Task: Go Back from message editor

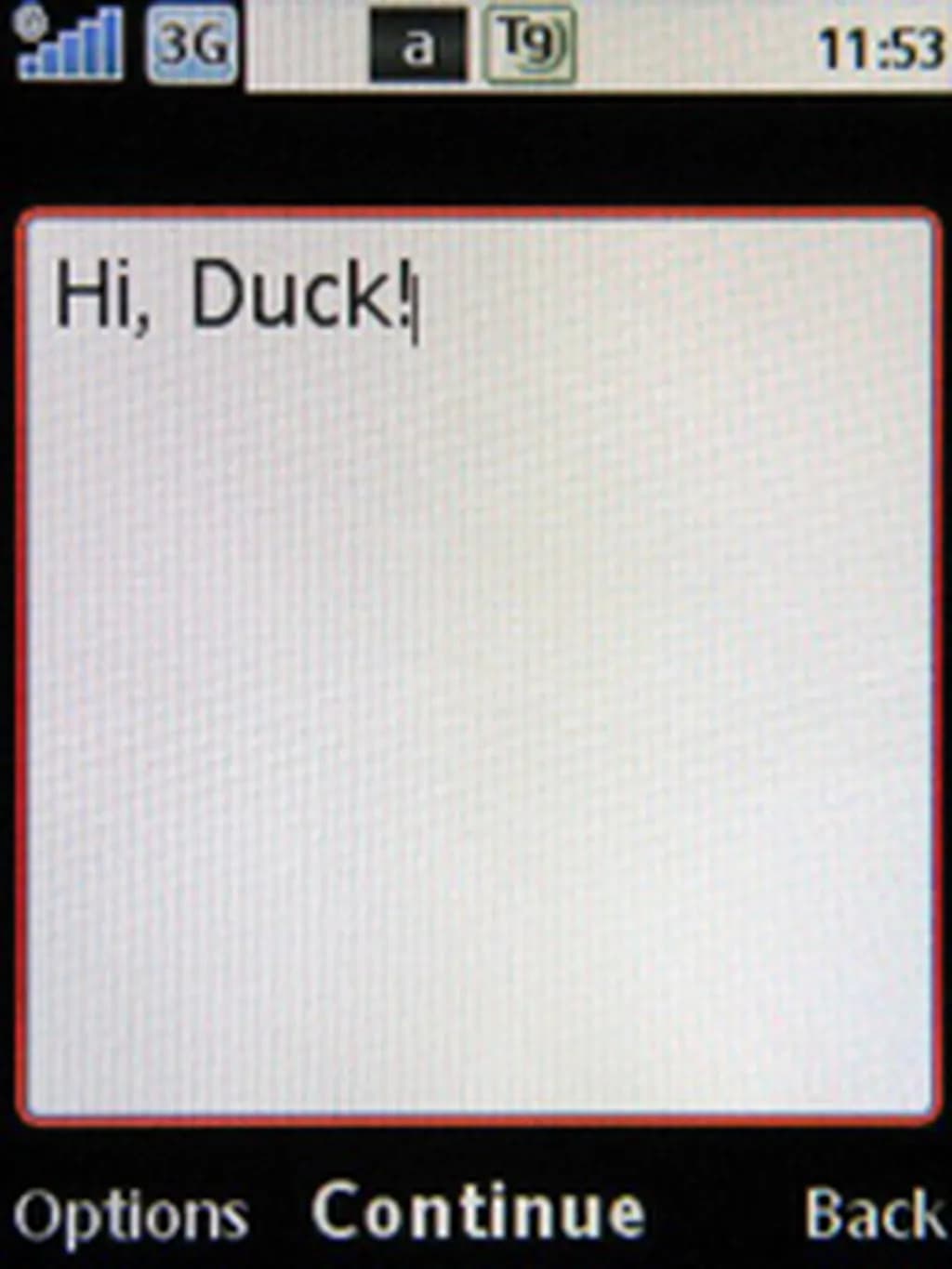Action: point(872,1214)
